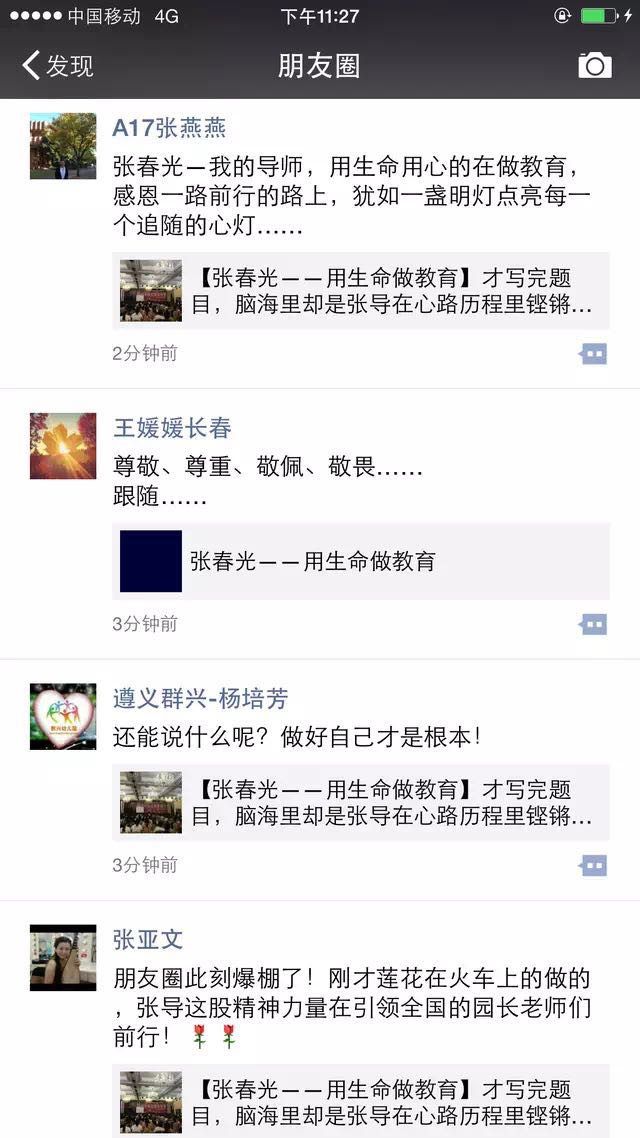
Task: View 王媛媛长春's profile avatar
Action: tap(63, 446)
